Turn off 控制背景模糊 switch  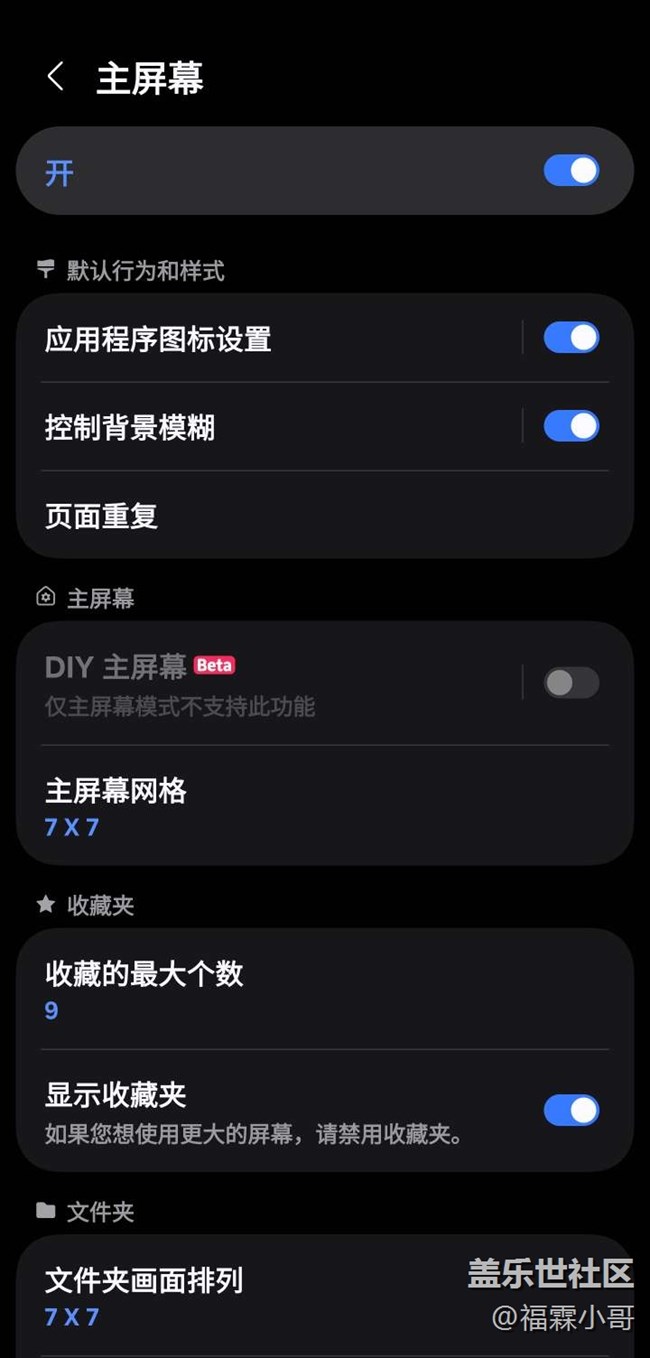571,427
